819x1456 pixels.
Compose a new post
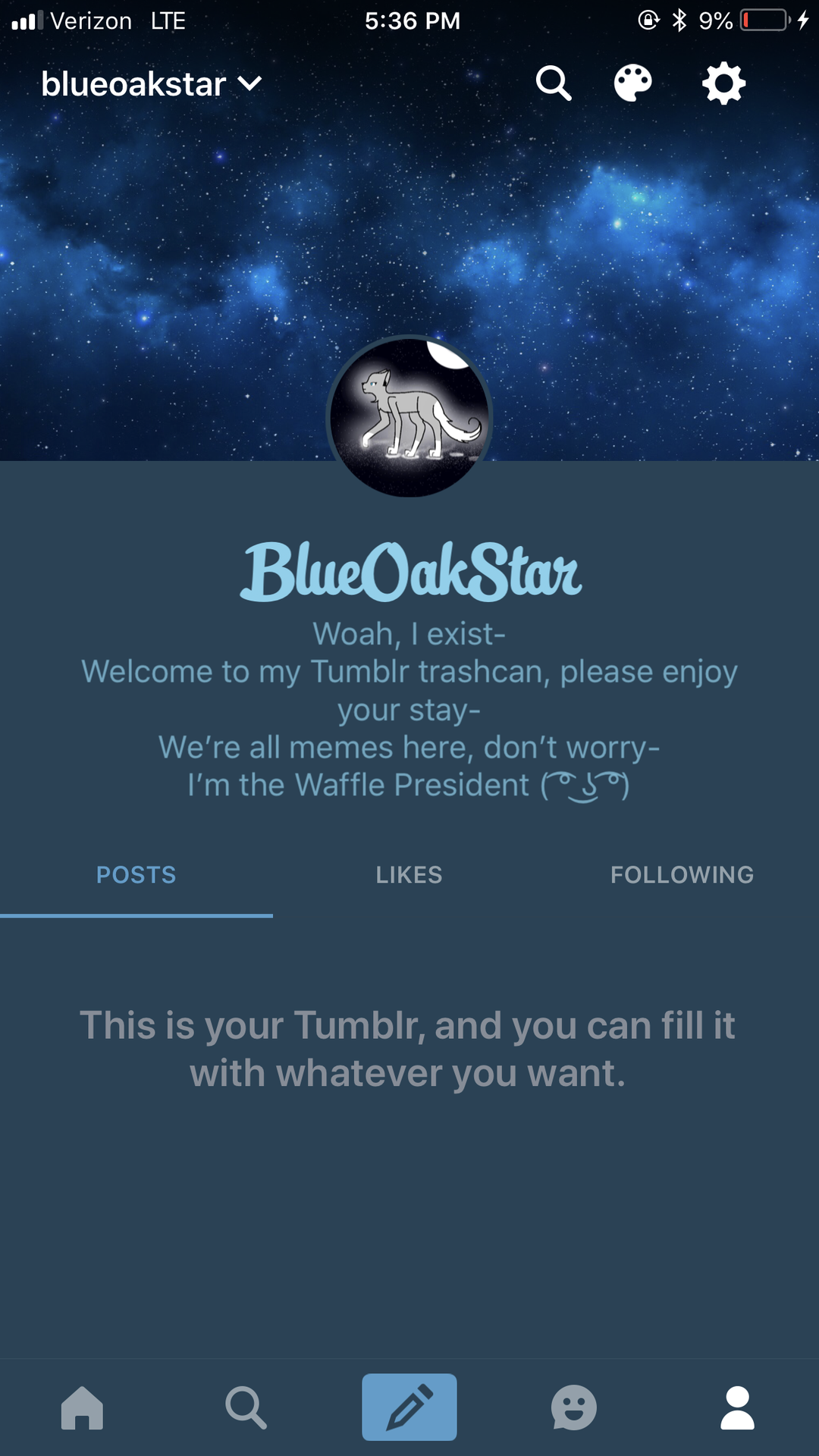click(409, 1407)
